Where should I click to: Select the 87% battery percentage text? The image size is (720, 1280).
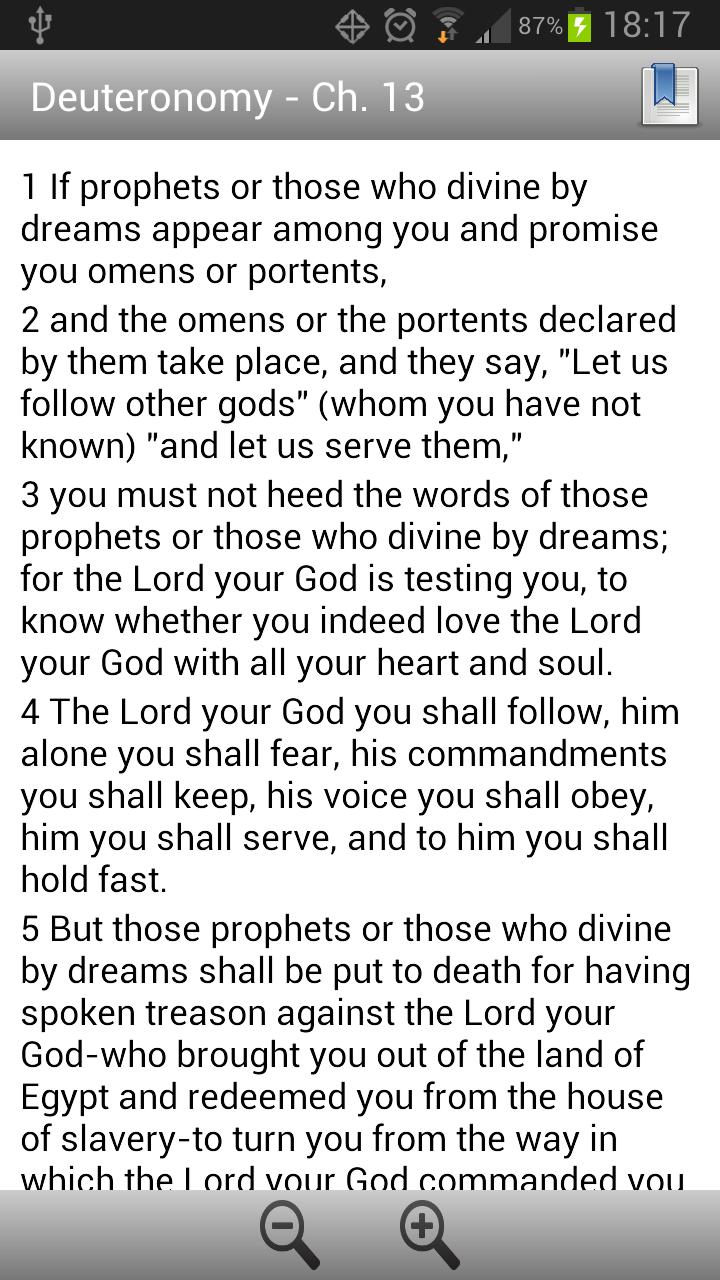(x=538, y=24)
